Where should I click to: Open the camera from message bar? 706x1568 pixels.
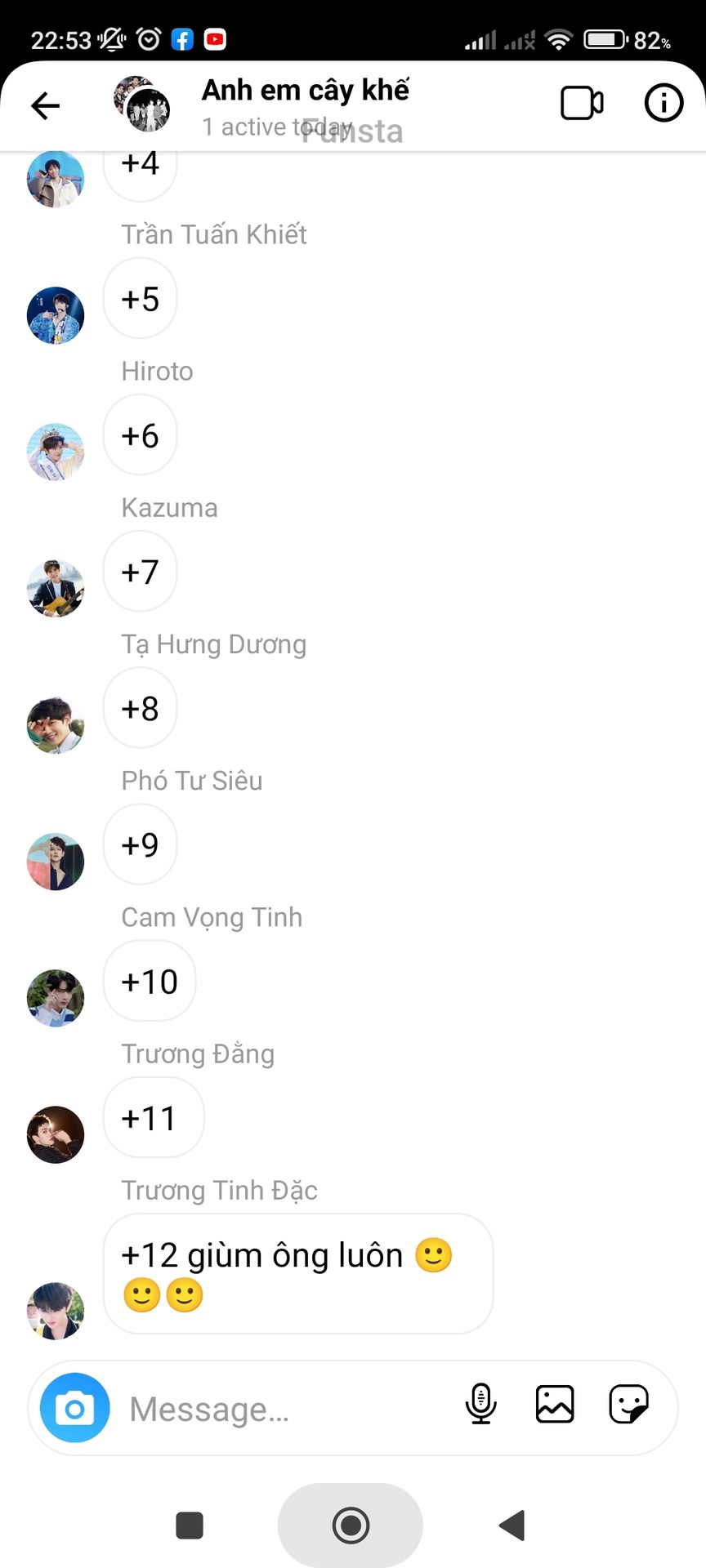[x=75, y=1408]
